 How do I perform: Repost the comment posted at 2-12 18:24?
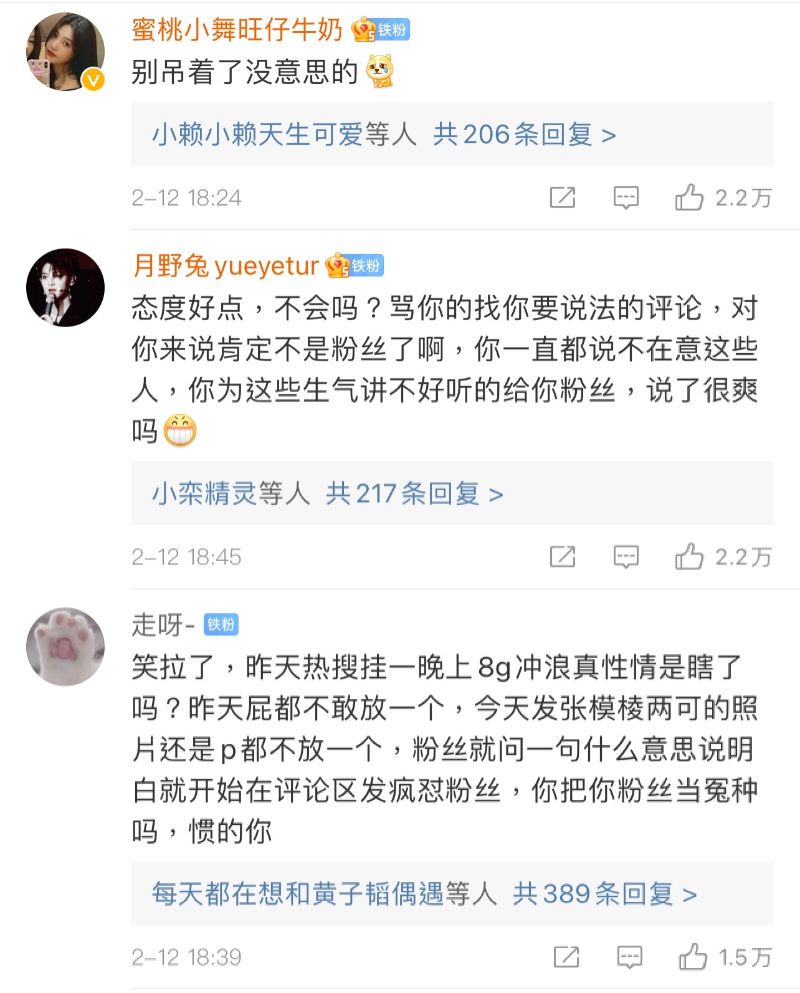pos(563,198)
